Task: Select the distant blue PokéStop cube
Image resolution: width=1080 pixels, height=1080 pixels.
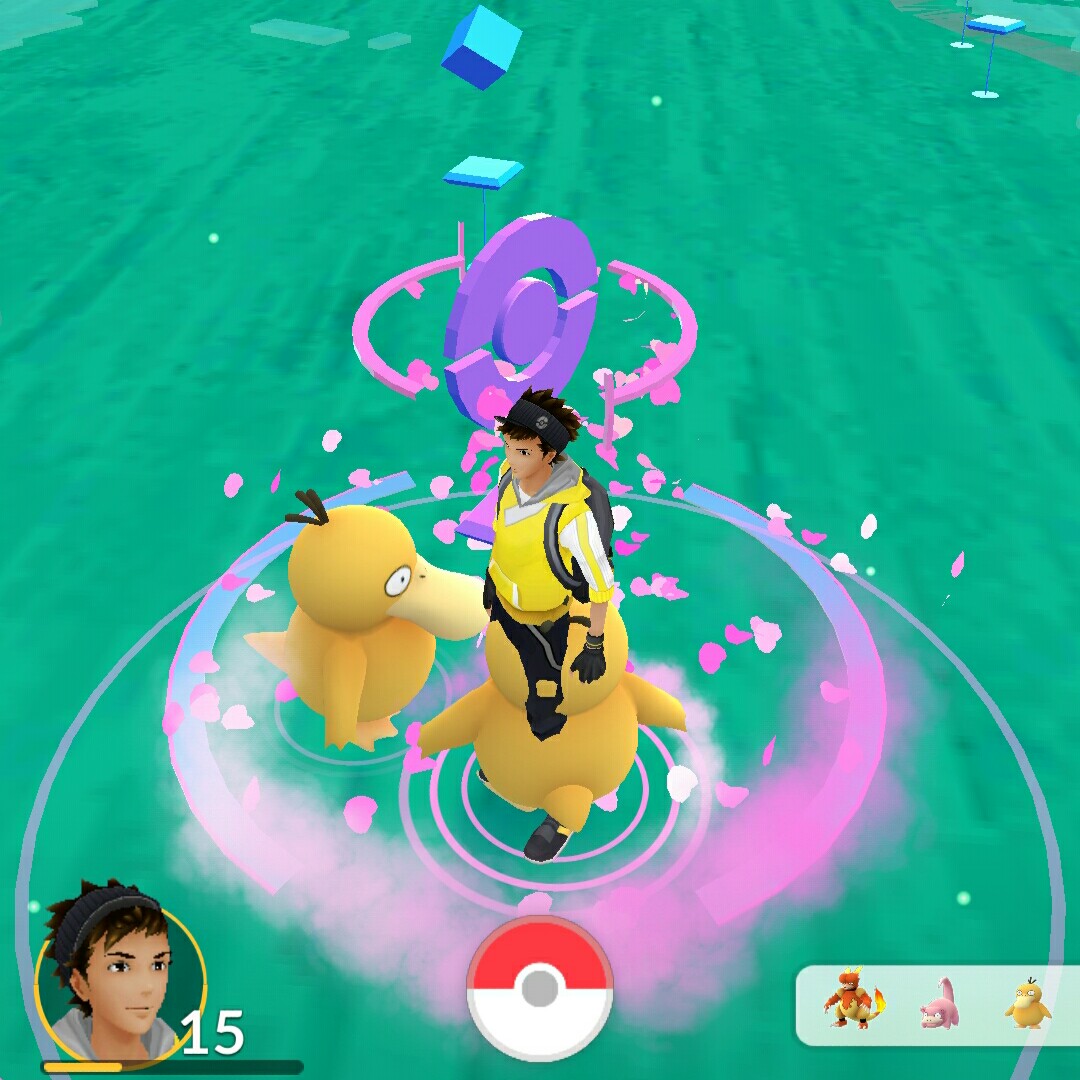Action: click(x=482, y=45)
